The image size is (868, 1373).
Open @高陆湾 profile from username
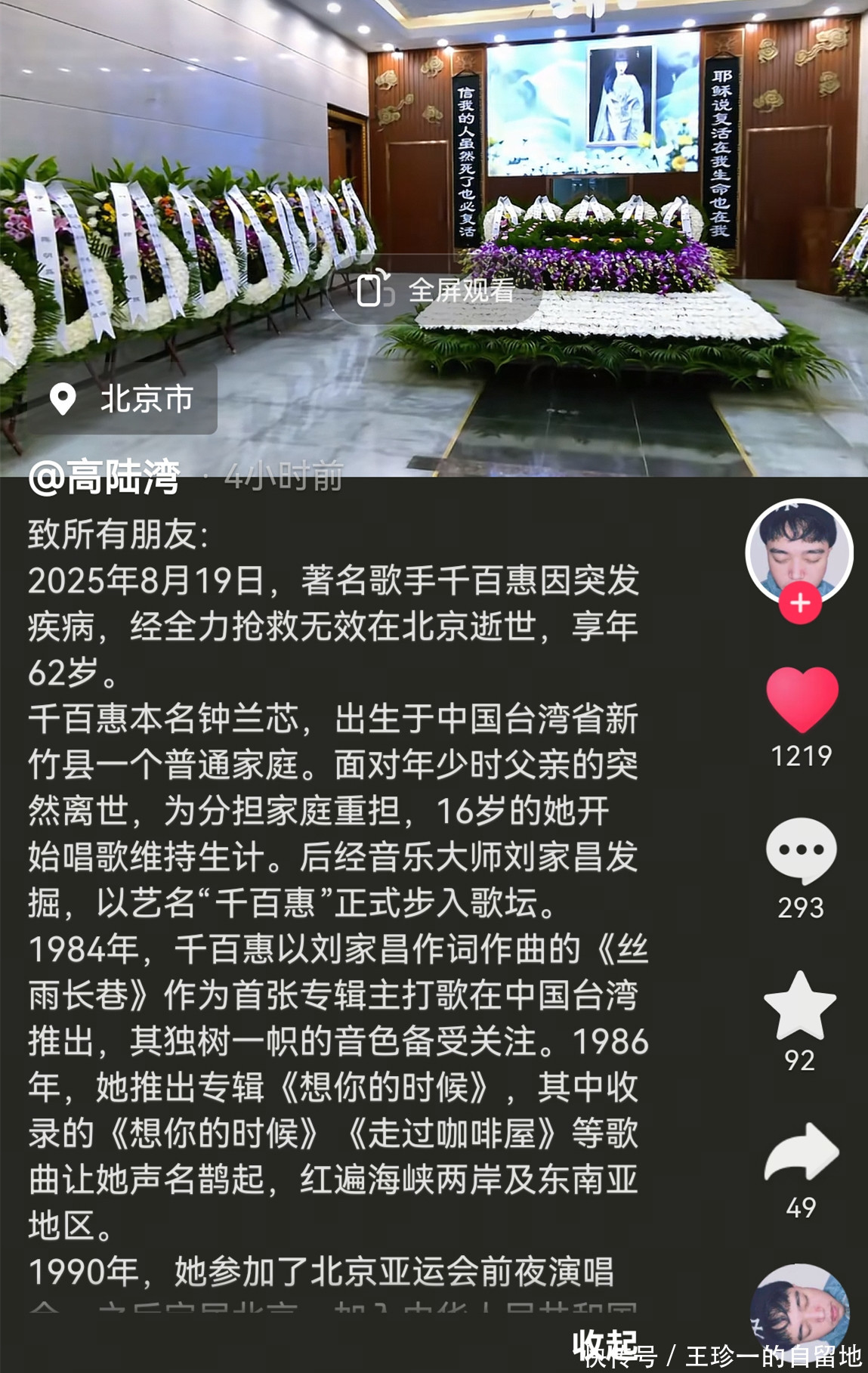tap(104, 477)
